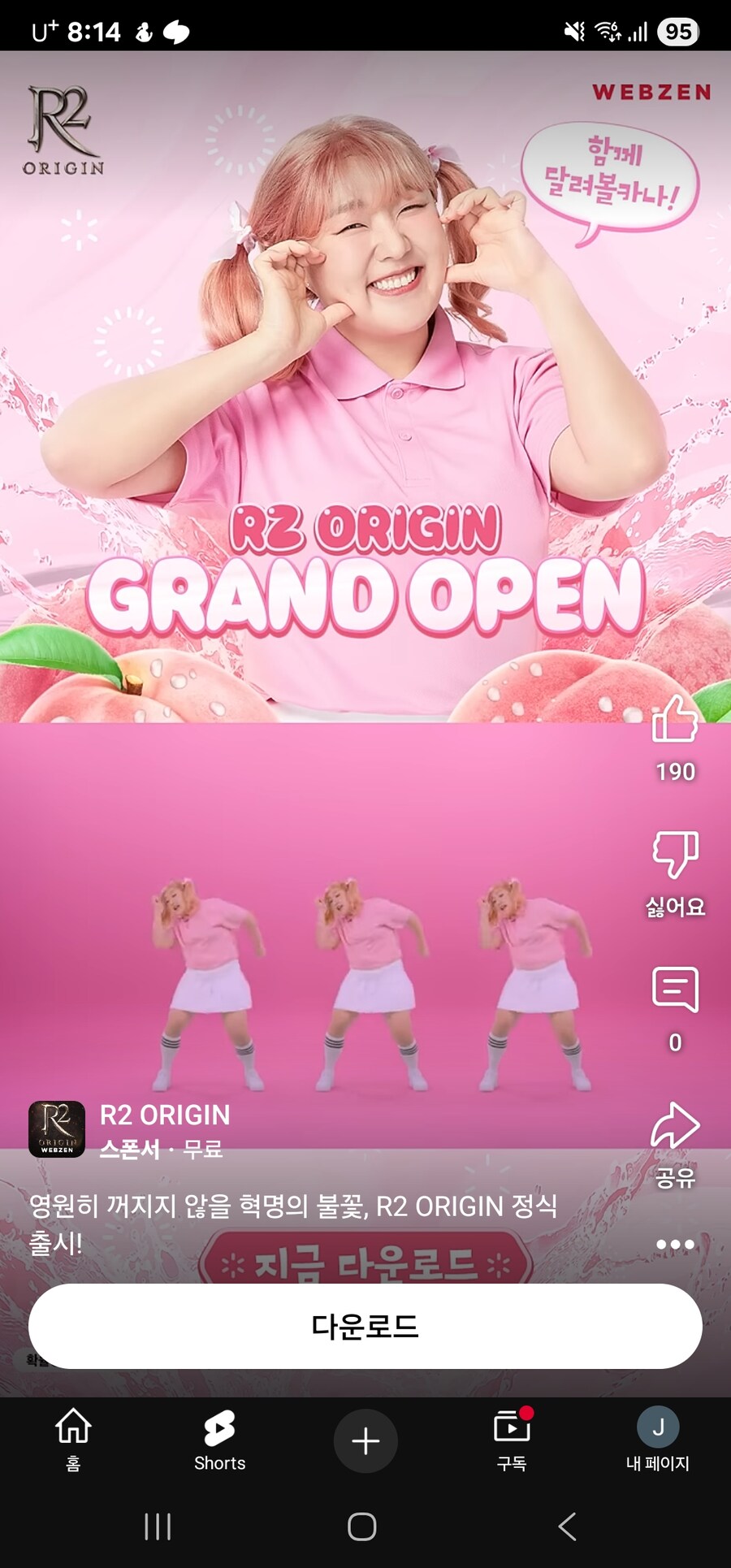Open the 내 페이지 profile tab
This screenshot has width=731, height=1568.
pyautogui.click(x=658, y=1440)
